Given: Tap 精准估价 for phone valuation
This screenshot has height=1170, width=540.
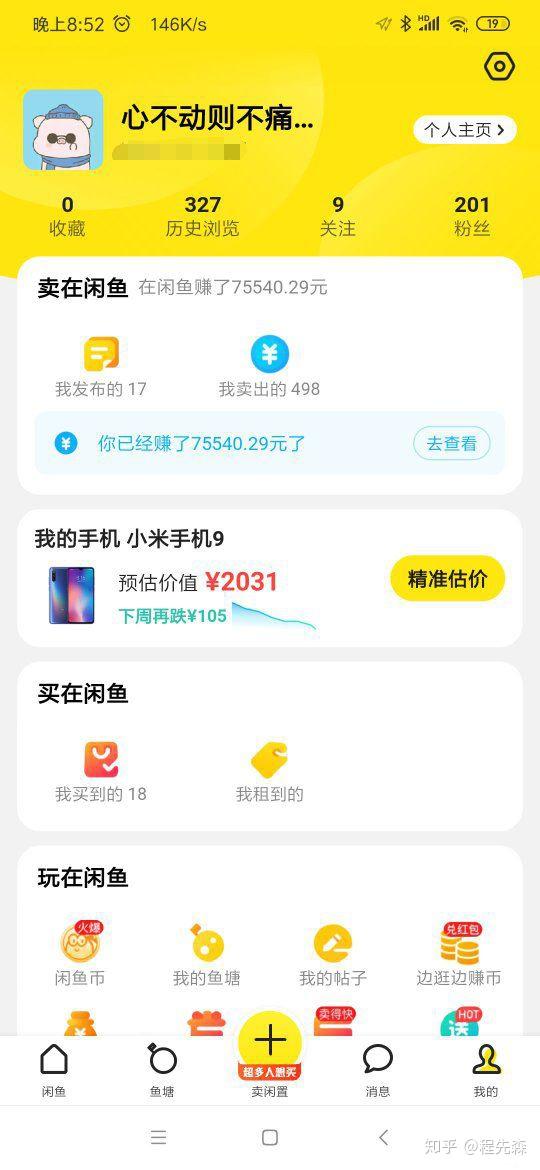Looking at the screenshot, I should [x=448, y=578].
